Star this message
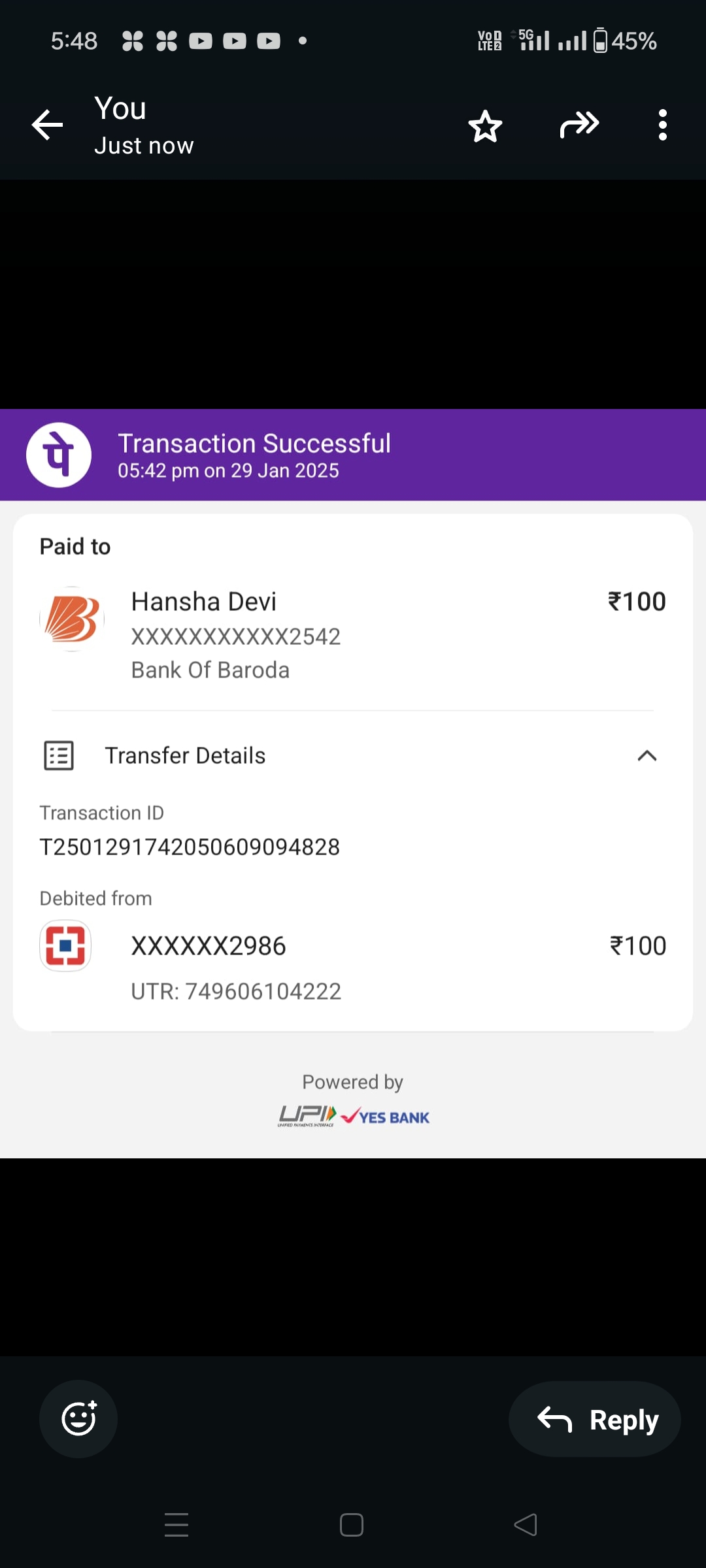Screen dimensions: 706x1568 tap(485, 126)
